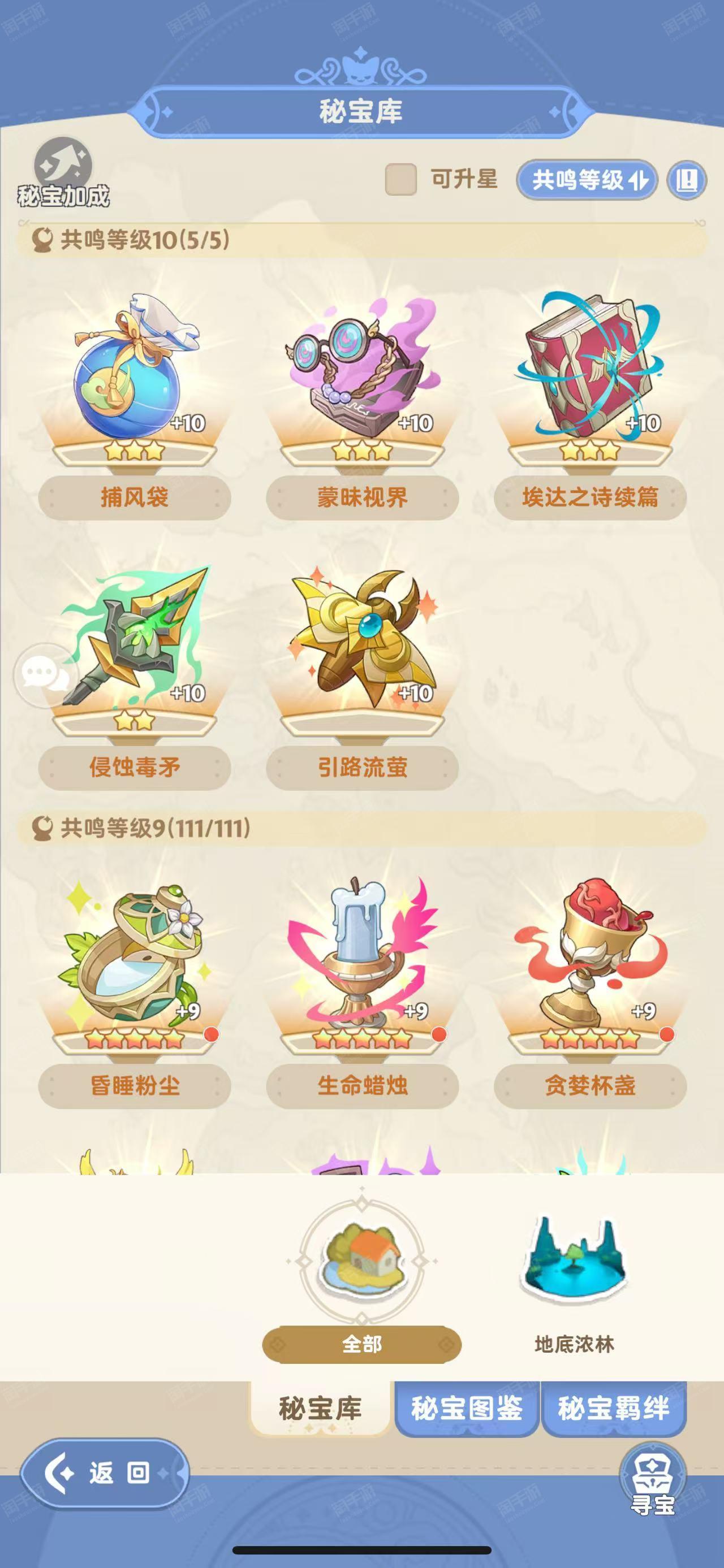Viewport: 724px width, 1568px height.
Task: Open the 昏睡粉尘 treasure
Action: [x=135, y=961]
